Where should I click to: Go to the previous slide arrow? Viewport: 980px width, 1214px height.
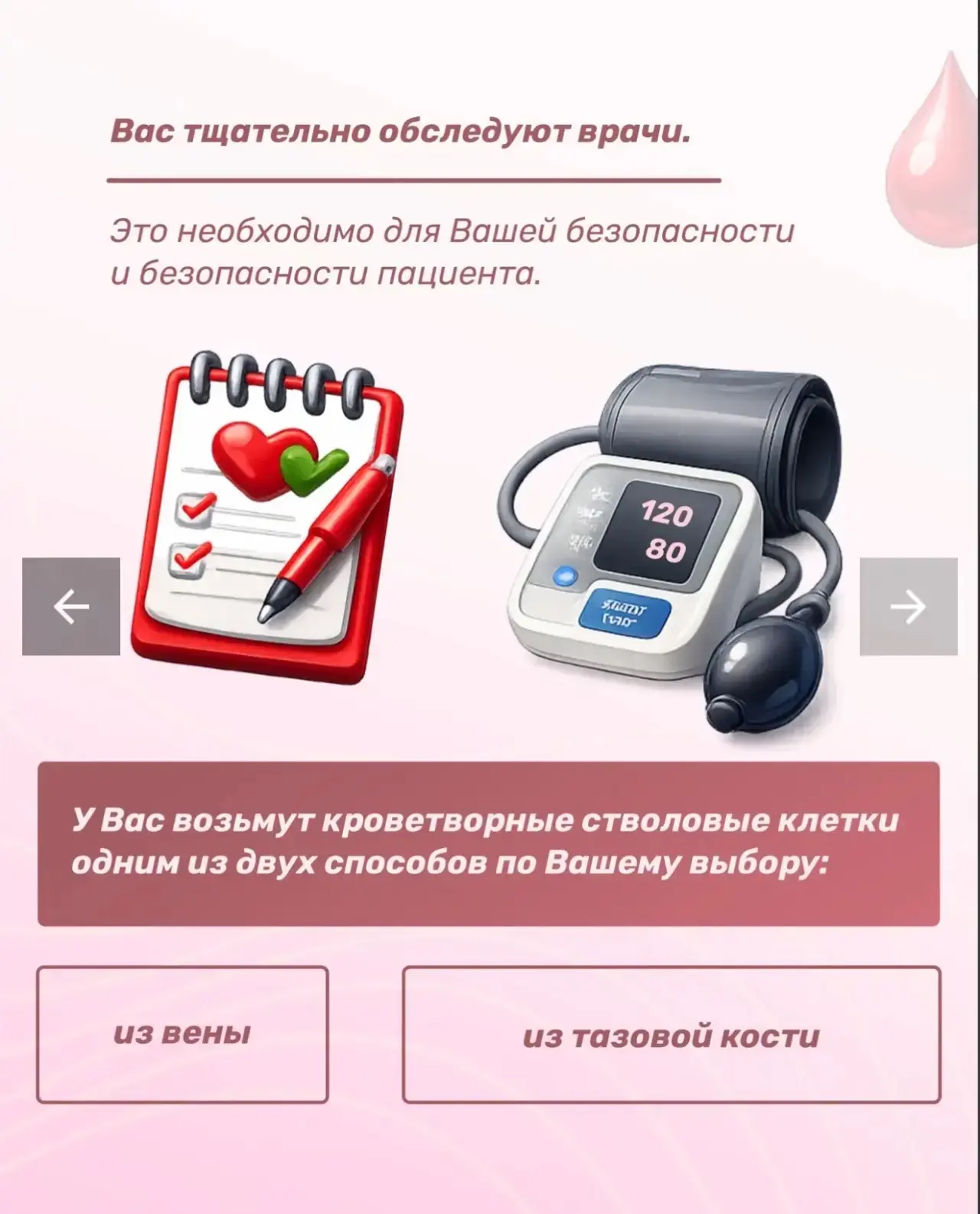click(71, 607)
